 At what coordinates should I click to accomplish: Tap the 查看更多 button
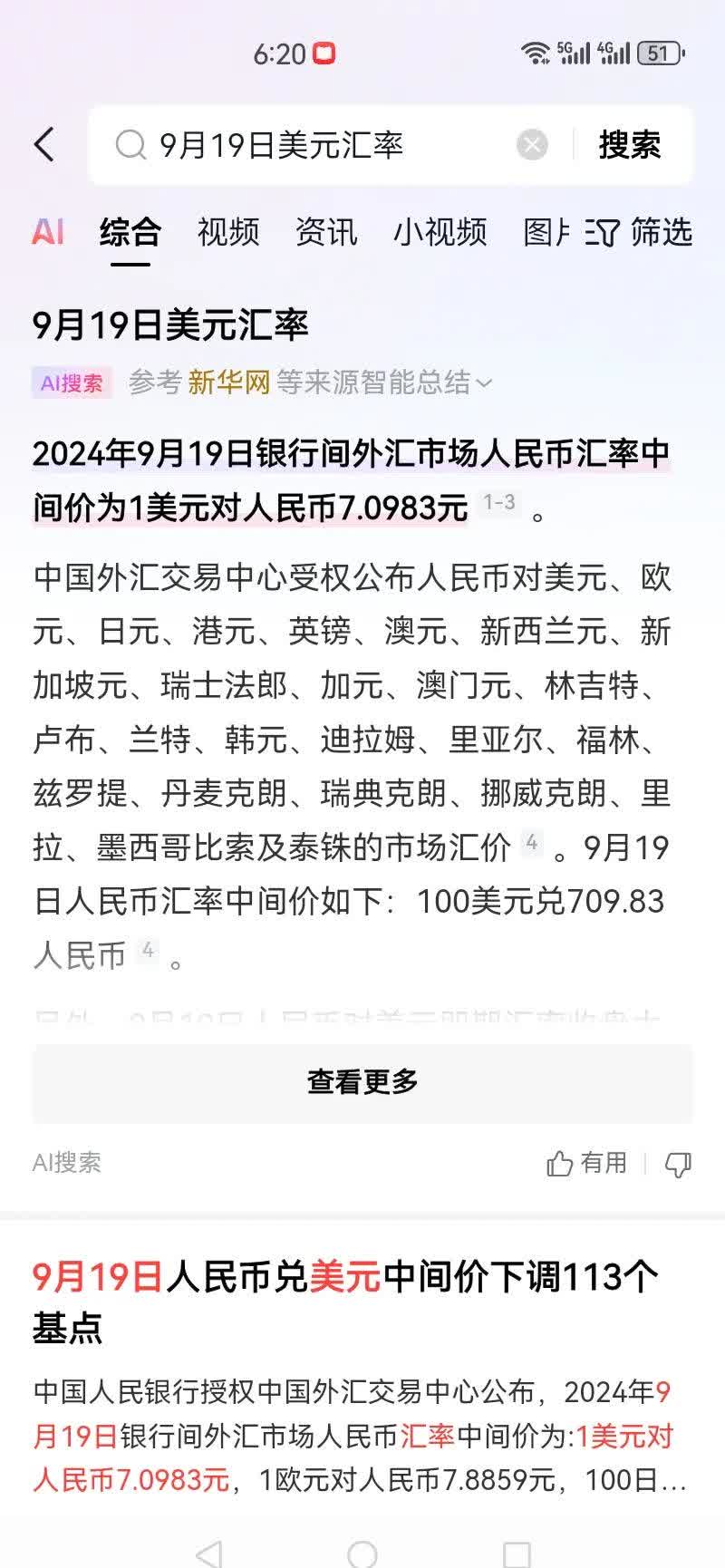pyautogui.click(x=362, y=1081)
